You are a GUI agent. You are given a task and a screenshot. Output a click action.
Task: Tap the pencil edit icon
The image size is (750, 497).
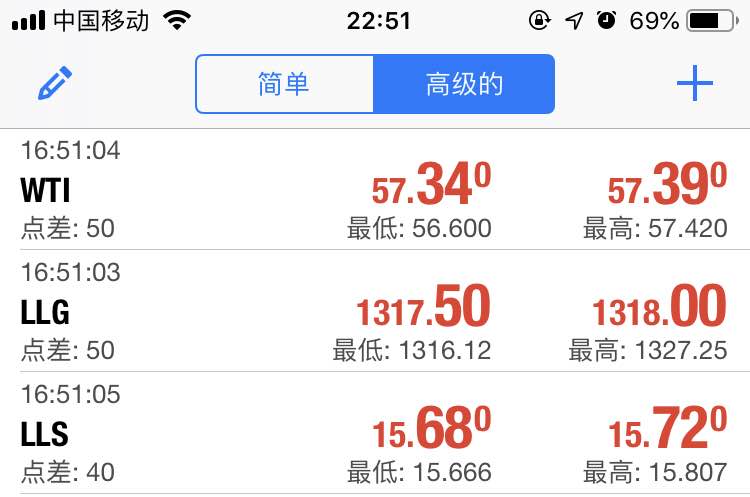(55, 83)
